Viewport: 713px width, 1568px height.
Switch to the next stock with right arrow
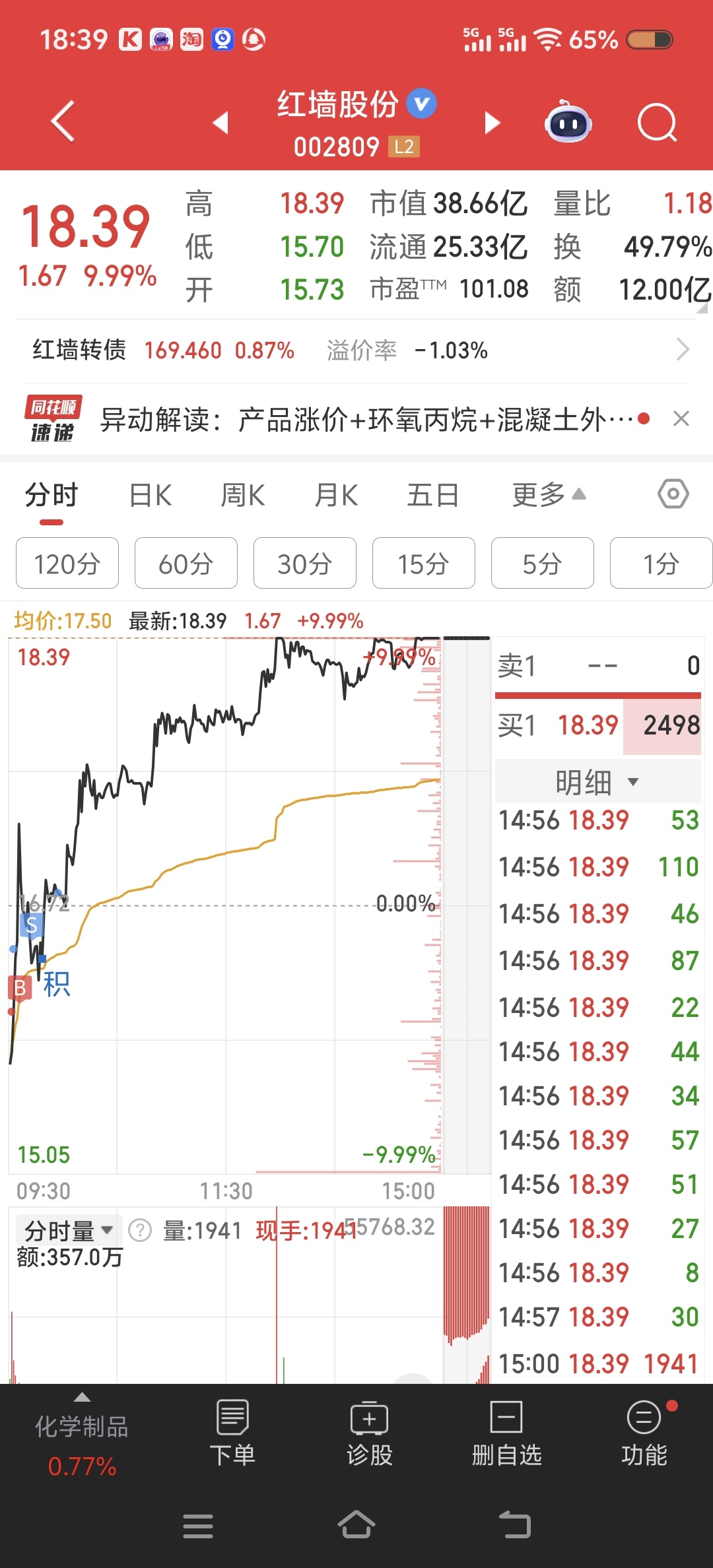pyautogui.click(x=492, y=123)
